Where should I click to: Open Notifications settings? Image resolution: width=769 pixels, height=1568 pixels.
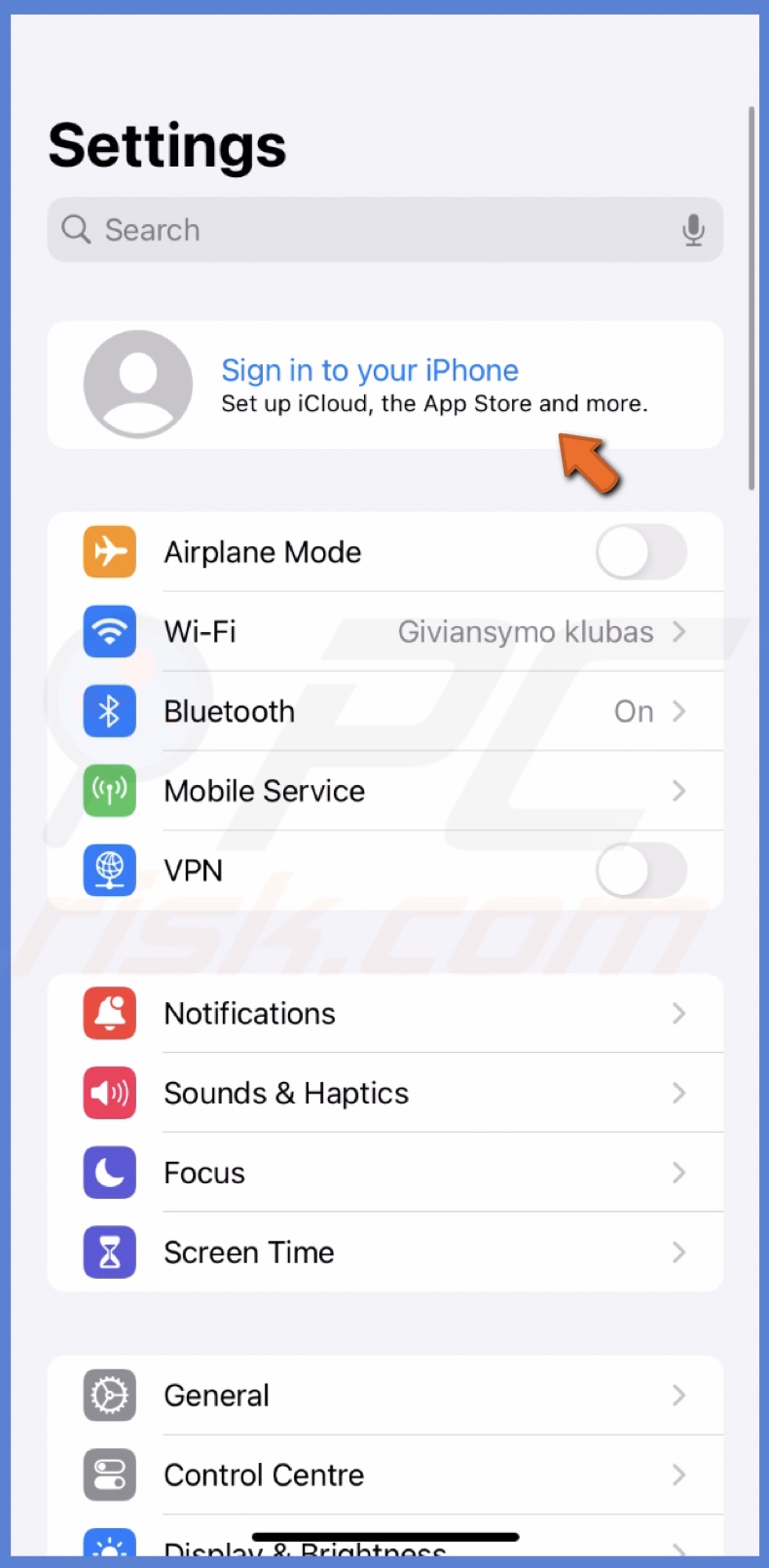(x=384, y=1014)
